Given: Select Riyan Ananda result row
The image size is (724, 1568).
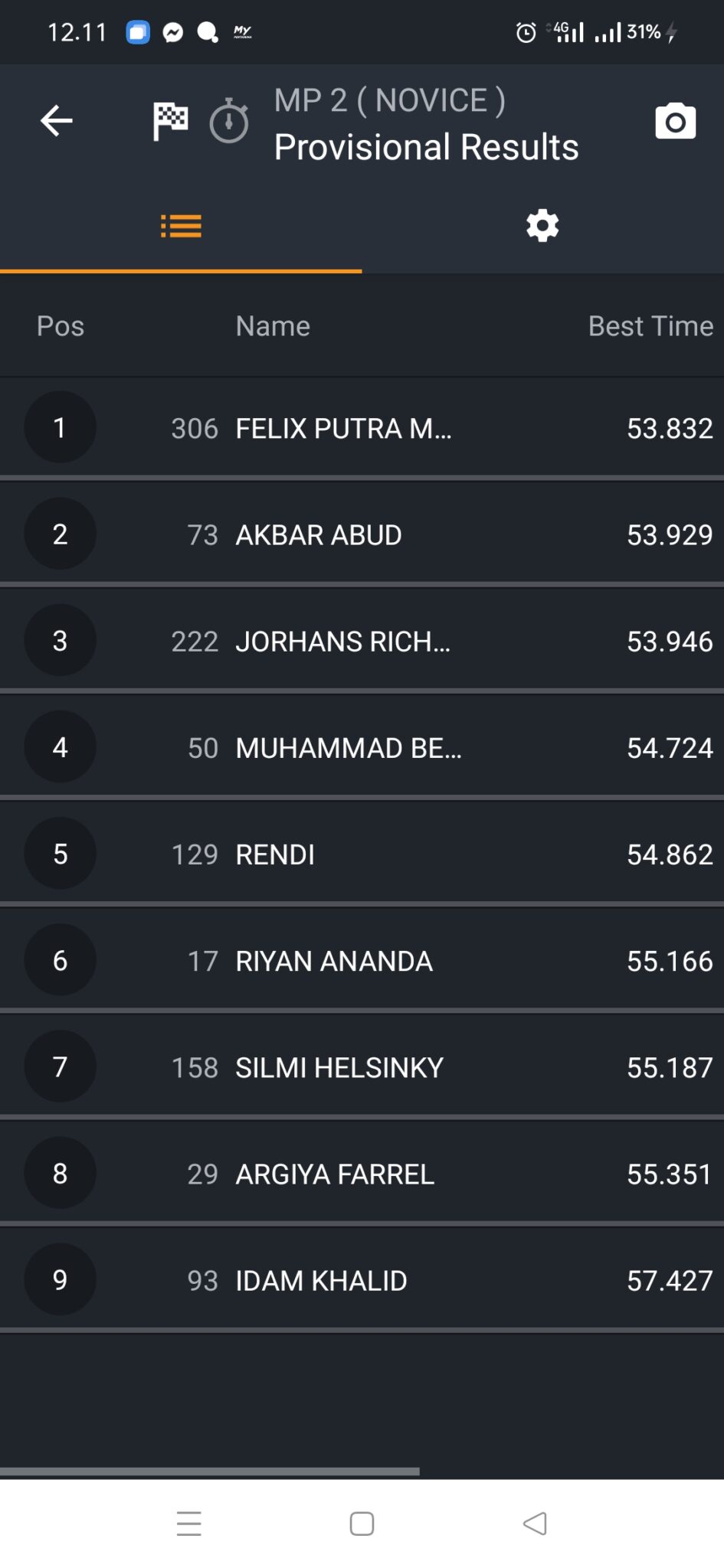Looking at the screenshot, I should coord(362,960).
